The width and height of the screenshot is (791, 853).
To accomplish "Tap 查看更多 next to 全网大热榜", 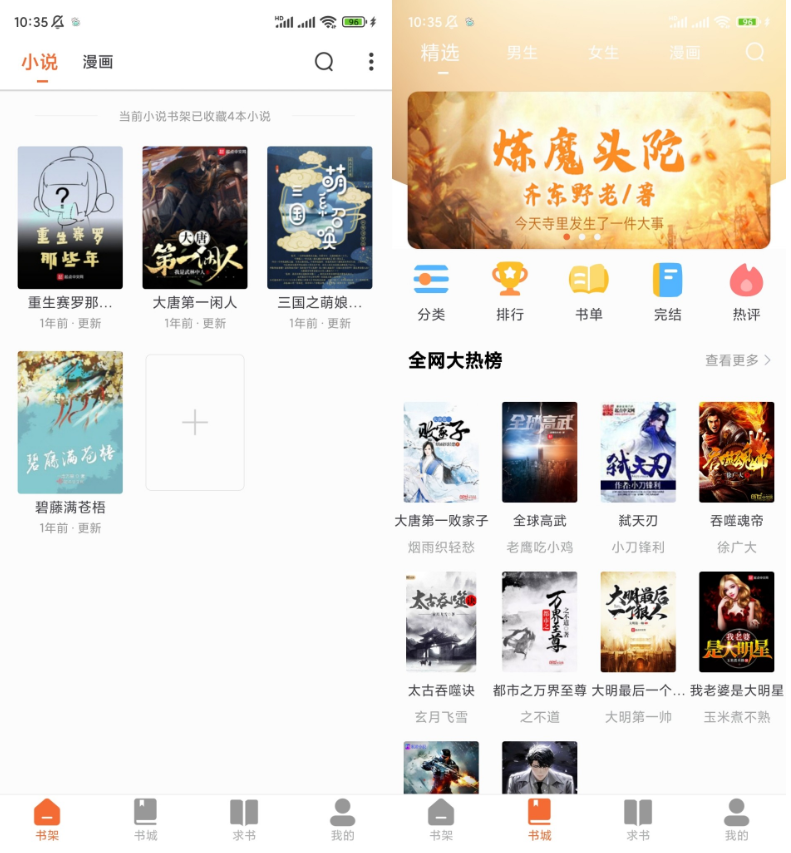I will 738,360.
